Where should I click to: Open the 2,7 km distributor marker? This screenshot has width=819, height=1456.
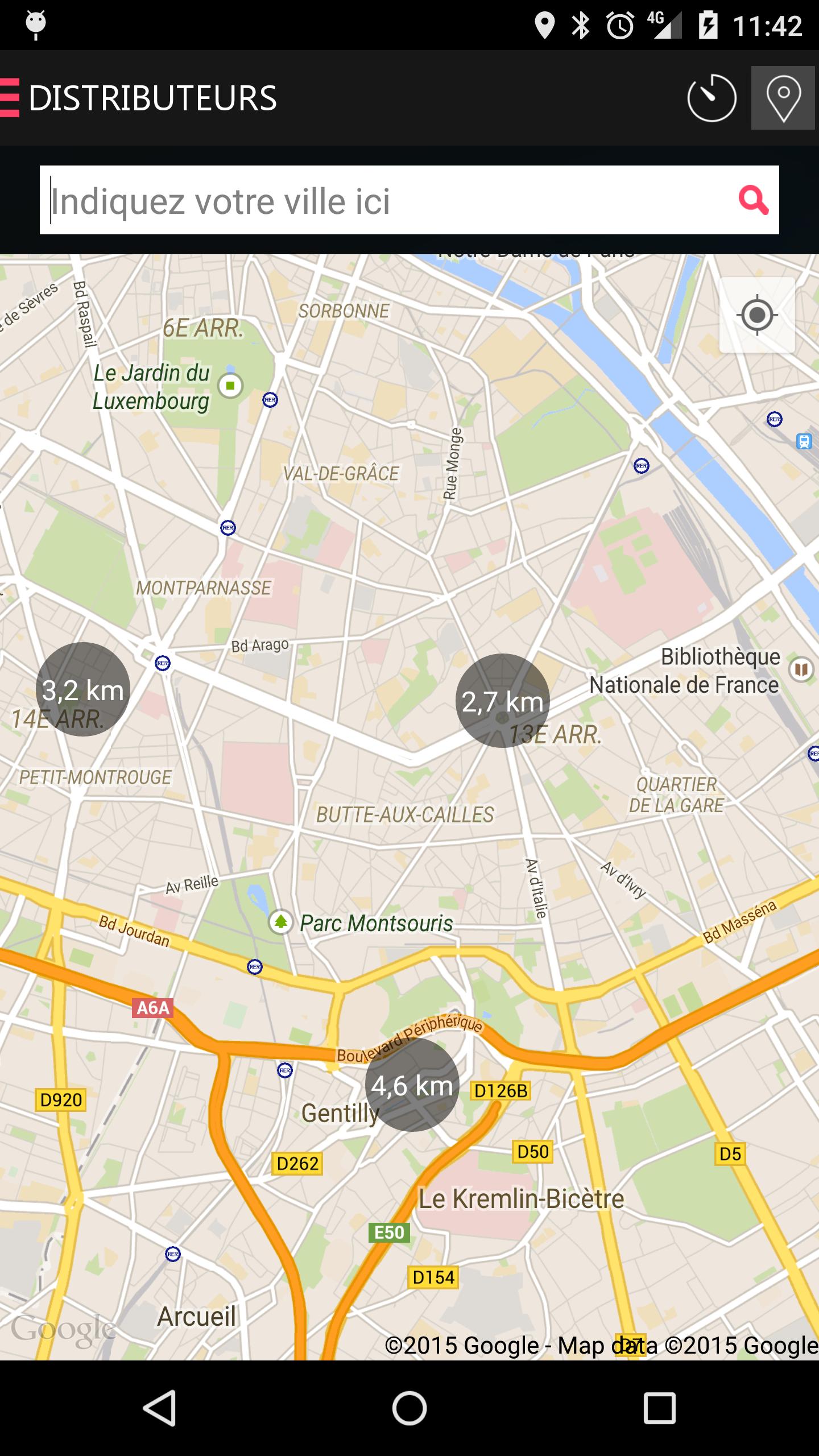click(503, 700)
